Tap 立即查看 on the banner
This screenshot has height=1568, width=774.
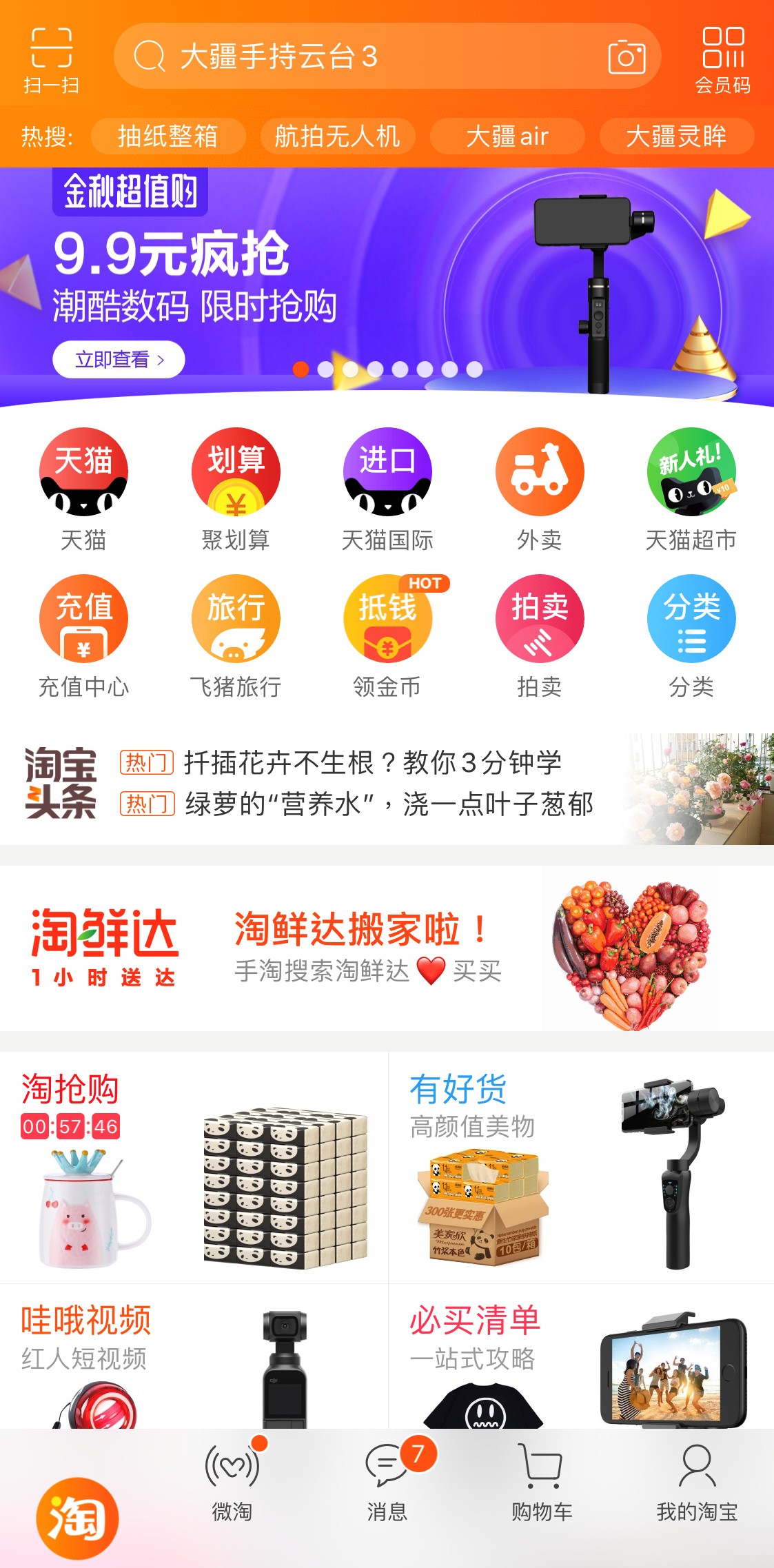coord(119,359)
